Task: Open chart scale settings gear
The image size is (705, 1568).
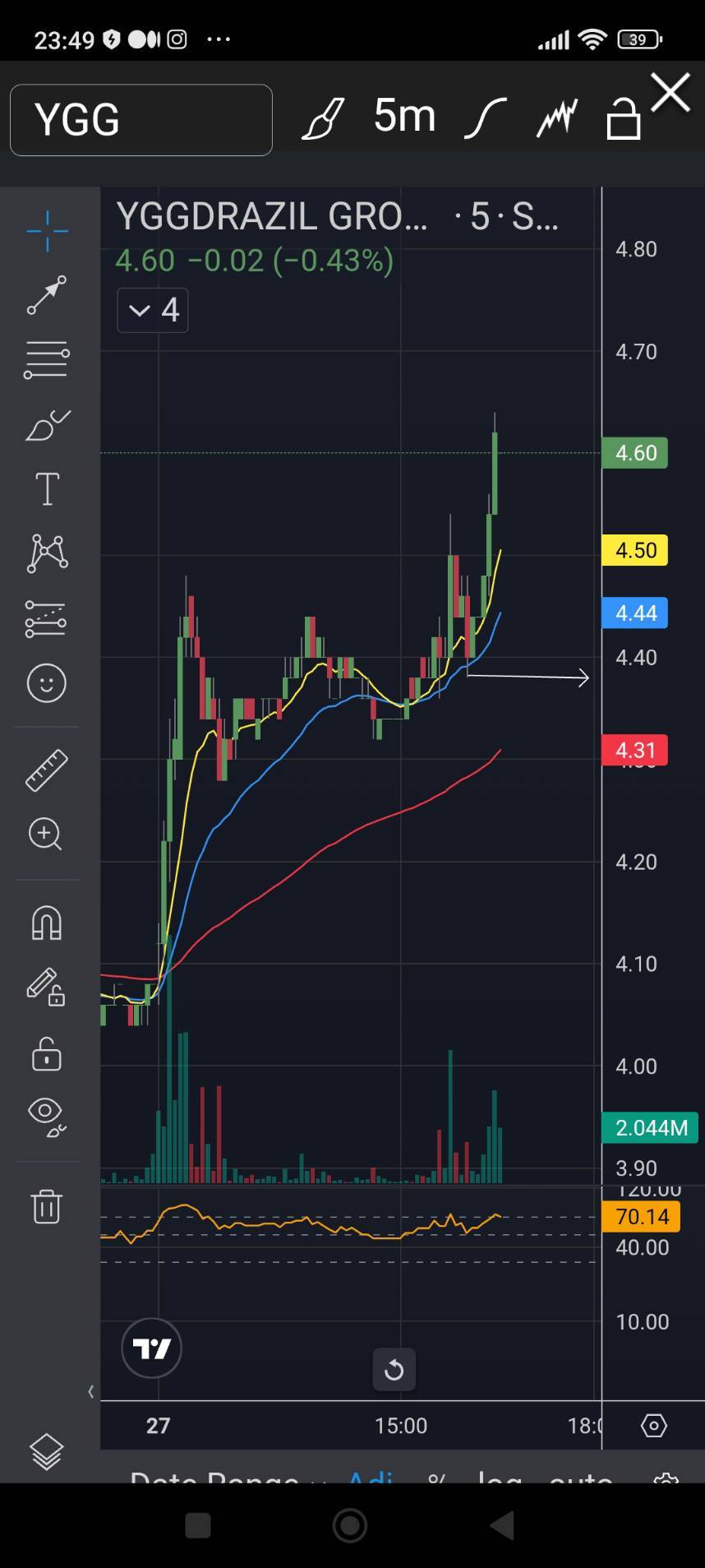Action: (654, 1426)
